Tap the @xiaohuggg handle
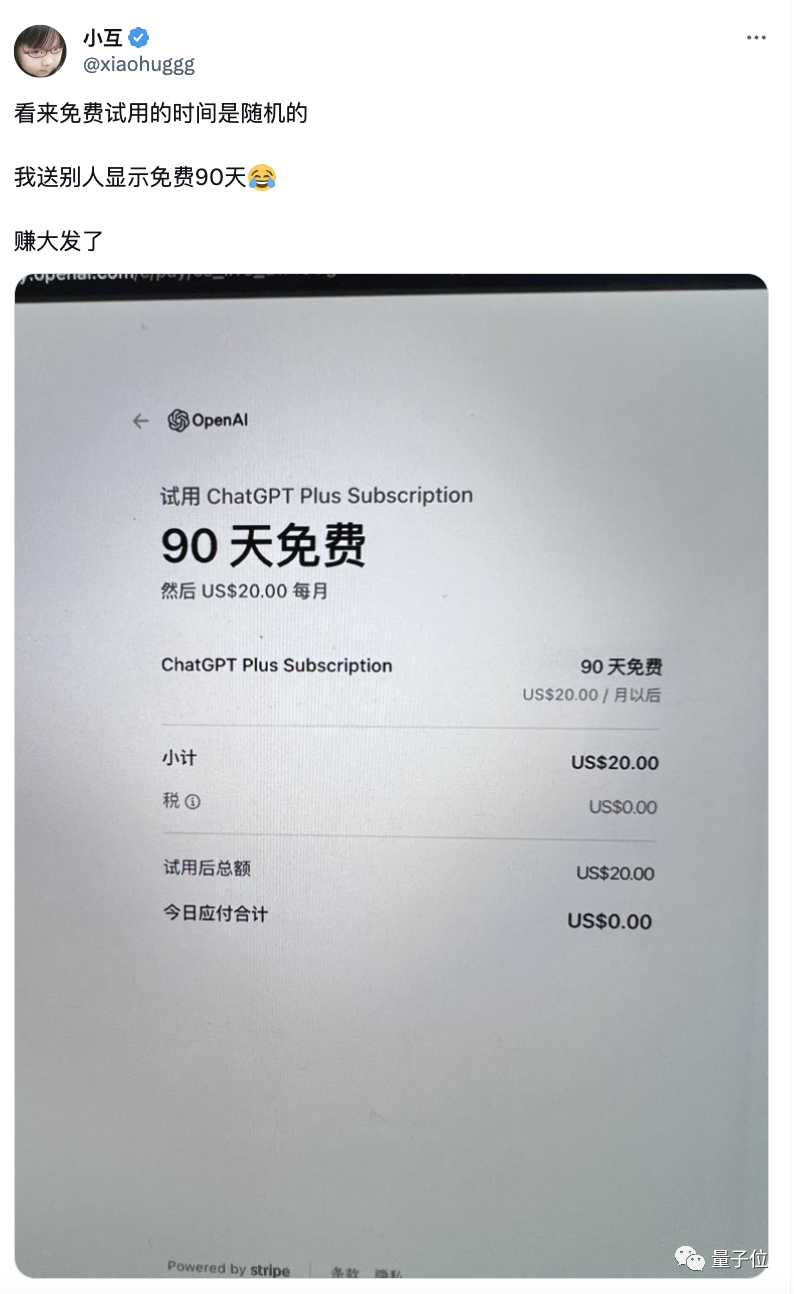 [138, 65]
